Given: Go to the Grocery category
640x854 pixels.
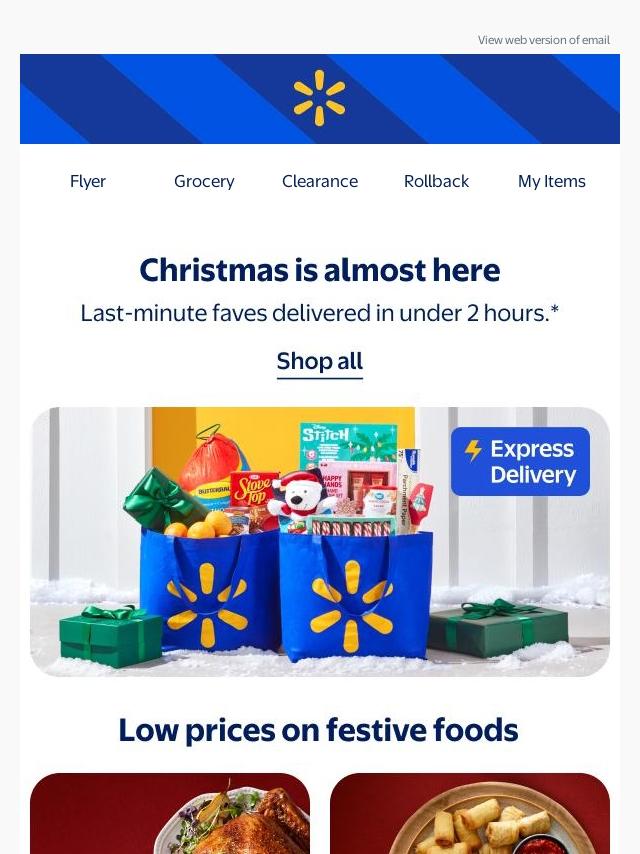Looking at the screenshot, I should pyautogui.click(x=204, y=181).
